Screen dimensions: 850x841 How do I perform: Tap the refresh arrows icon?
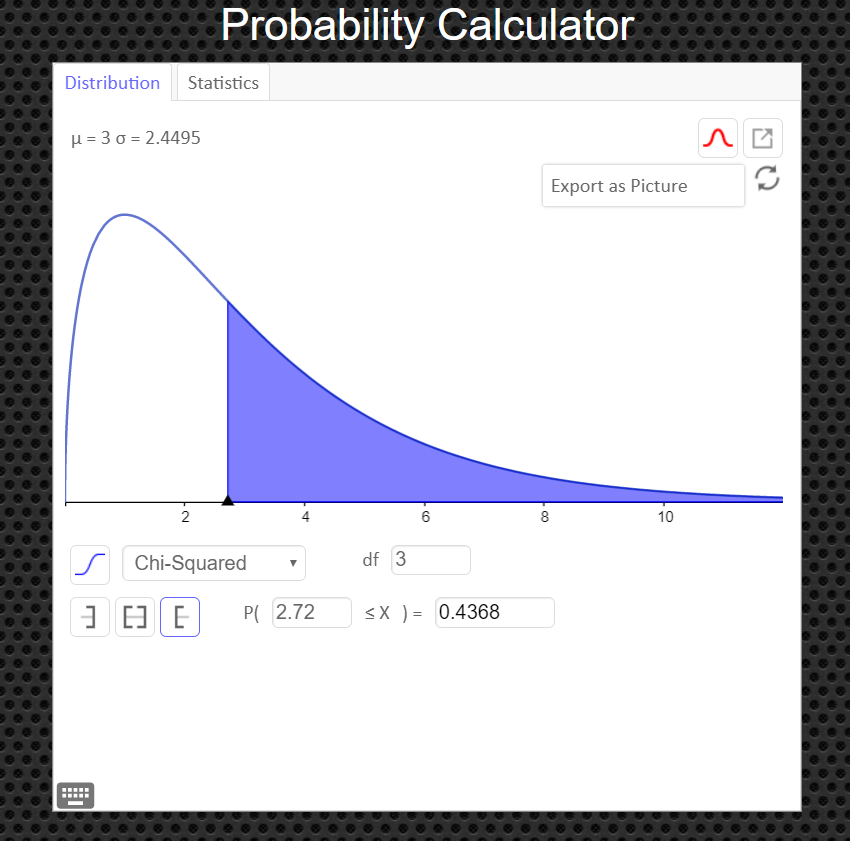[x=767, y=178]
